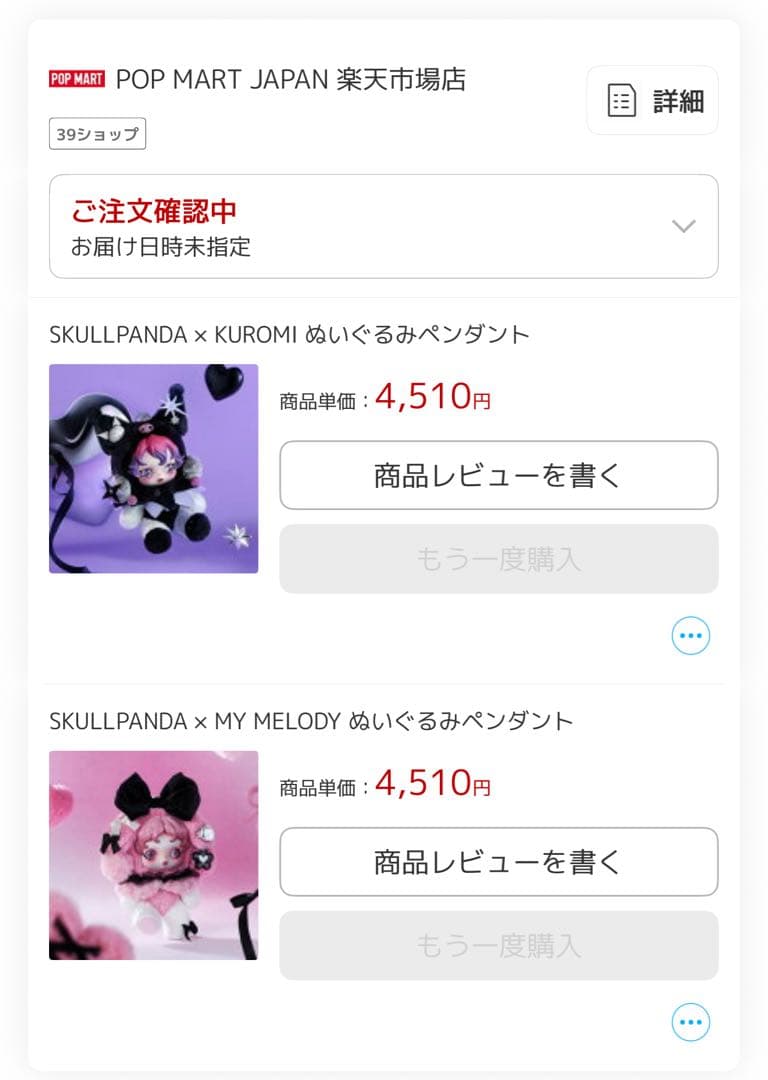Open the 39ショップ badge
The height and width of the screenshot is (1080, 768).
(97, 134)
